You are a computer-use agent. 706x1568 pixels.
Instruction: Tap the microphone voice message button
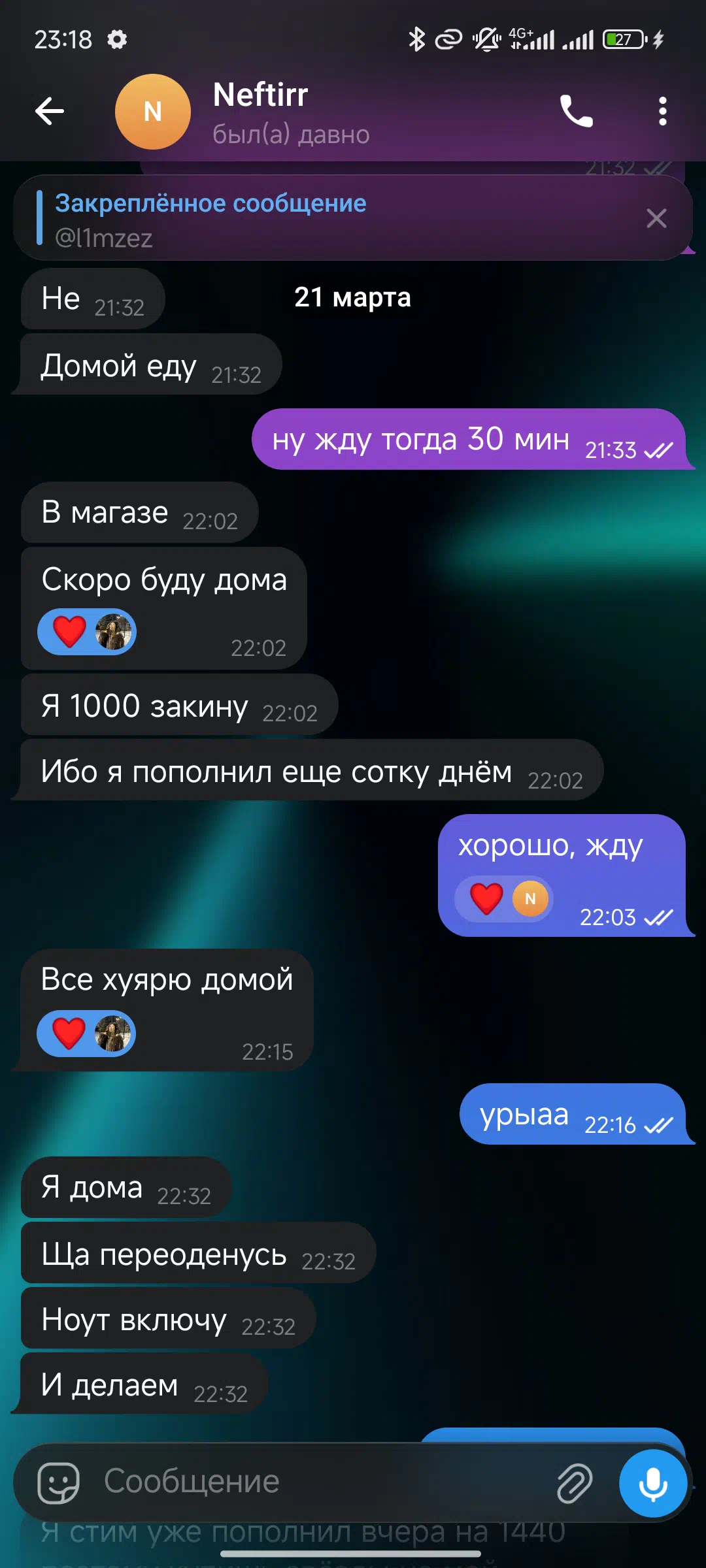[x=652, y=1482]
